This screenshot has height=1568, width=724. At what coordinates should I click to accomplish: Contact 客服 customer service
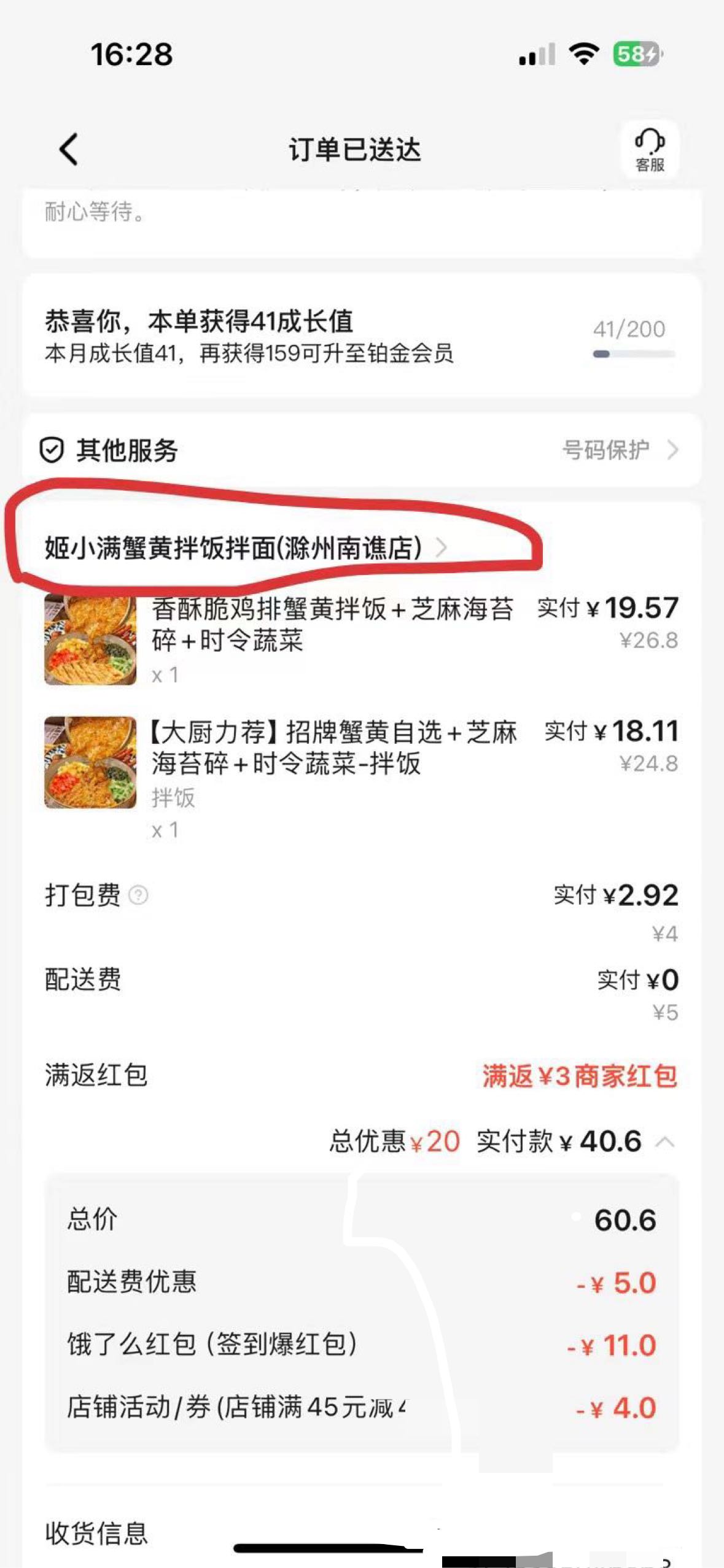click(x=650, y=150)
